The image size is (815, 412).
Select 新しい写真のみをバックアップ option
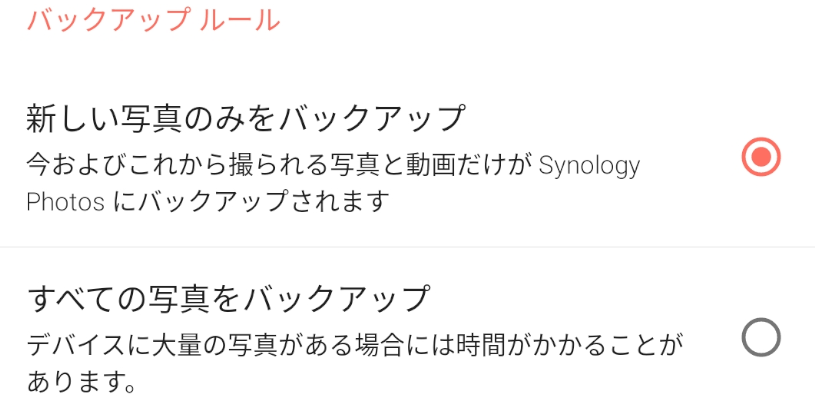[x=761, y=157]
